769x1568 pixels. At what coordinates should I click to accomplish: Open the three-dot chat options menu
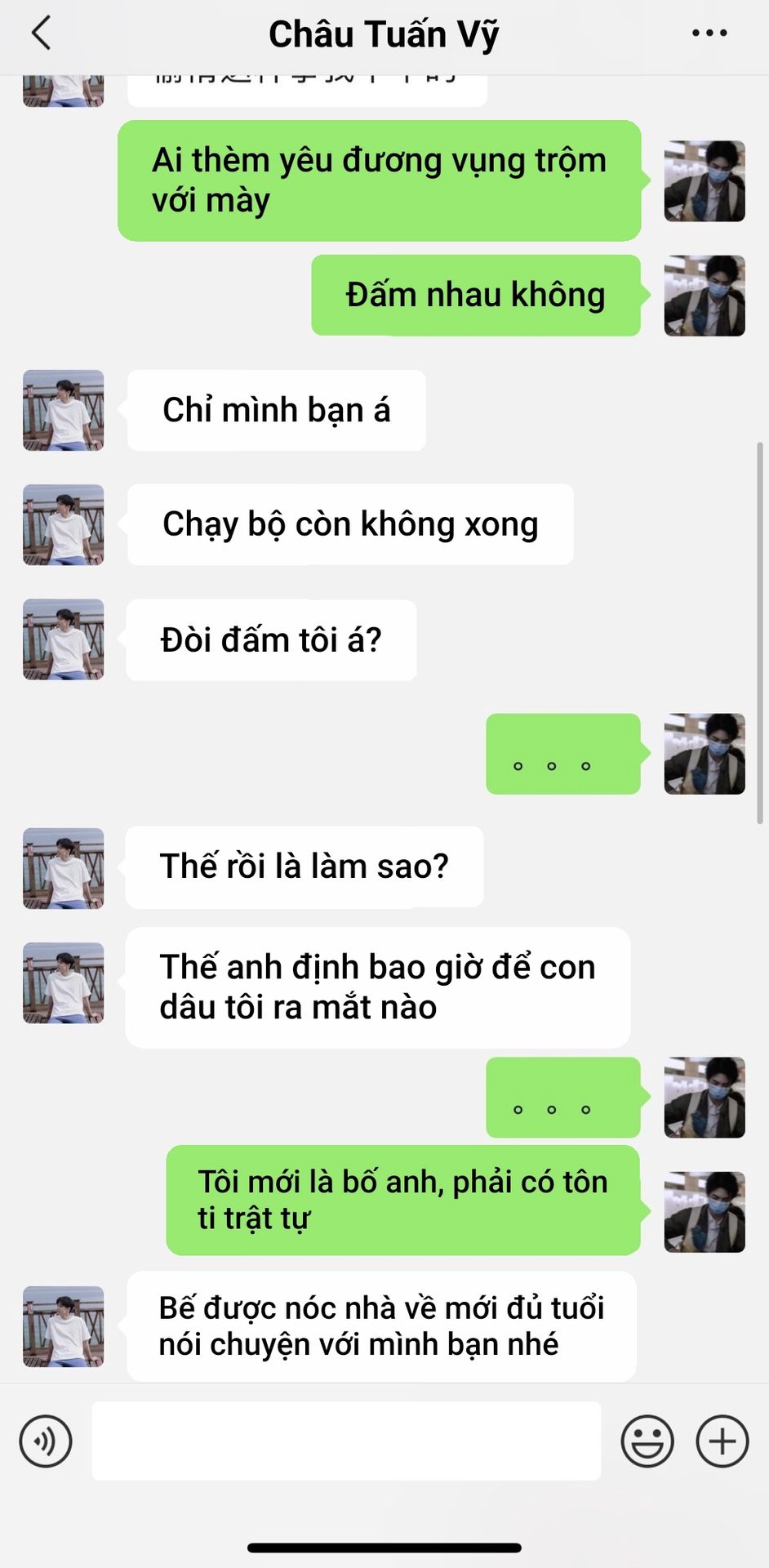click(x=709, y=33)
